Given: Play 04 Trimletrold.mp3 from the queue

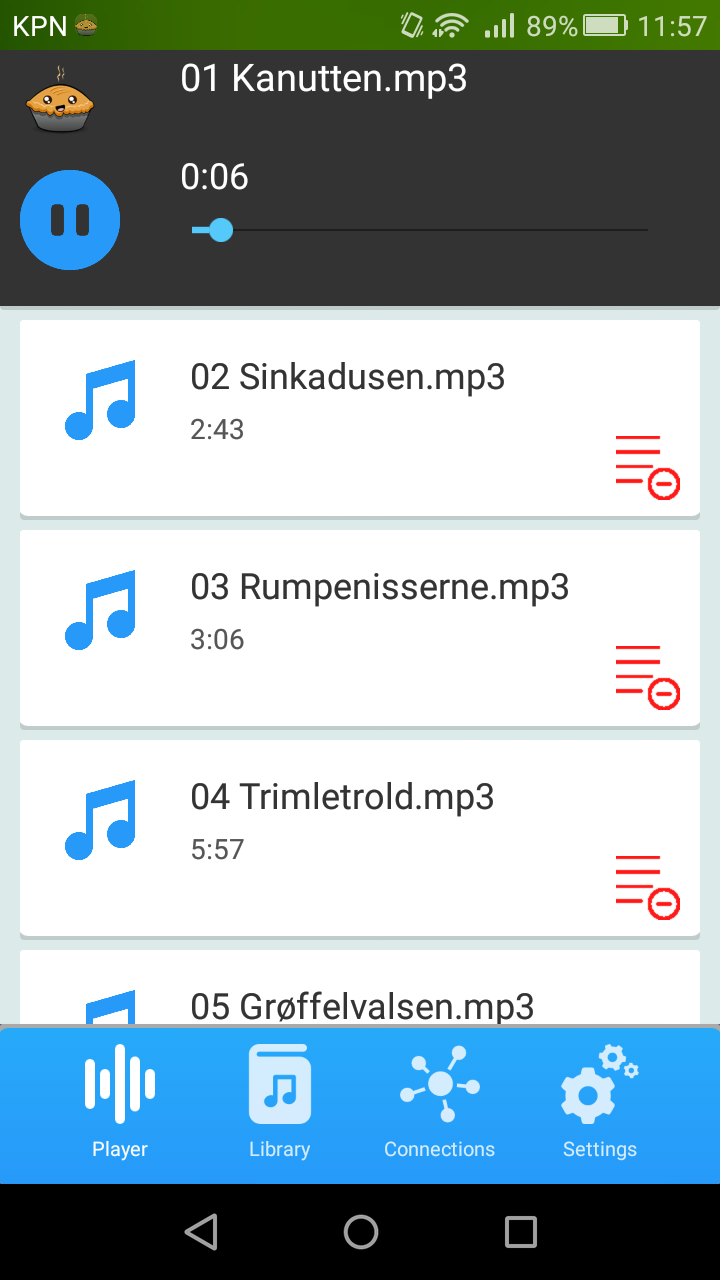Looking at the screenshot, I should [x=360, y=838].
